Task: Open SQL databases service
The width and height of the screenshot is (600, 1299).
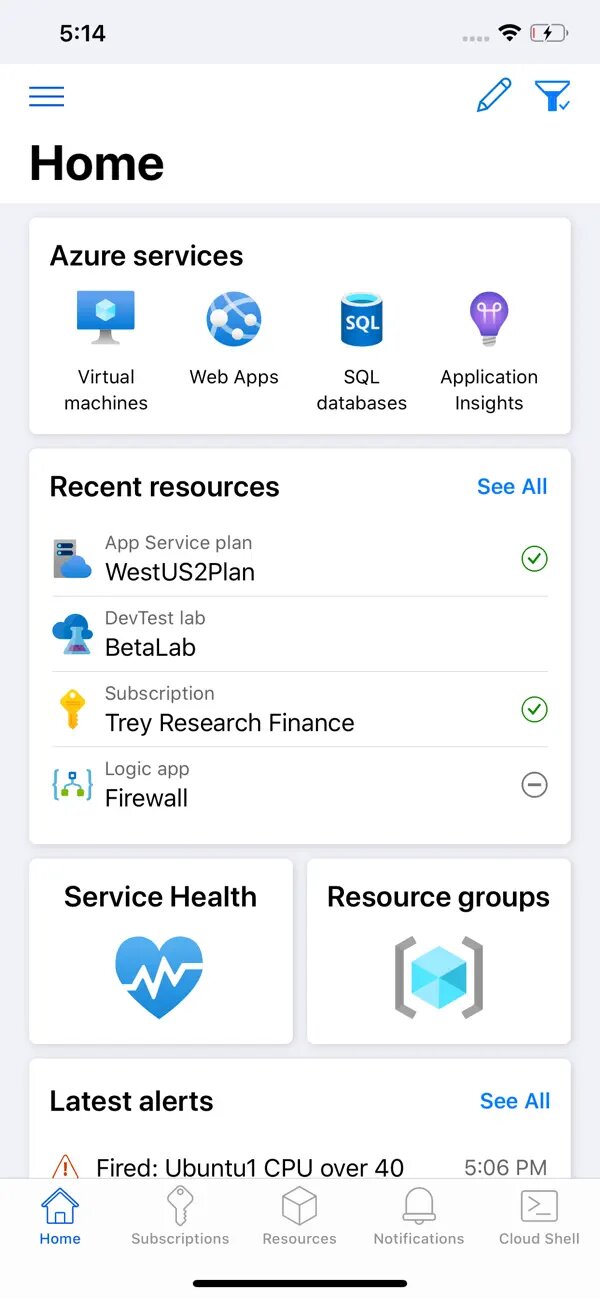Action: point(362,351)
